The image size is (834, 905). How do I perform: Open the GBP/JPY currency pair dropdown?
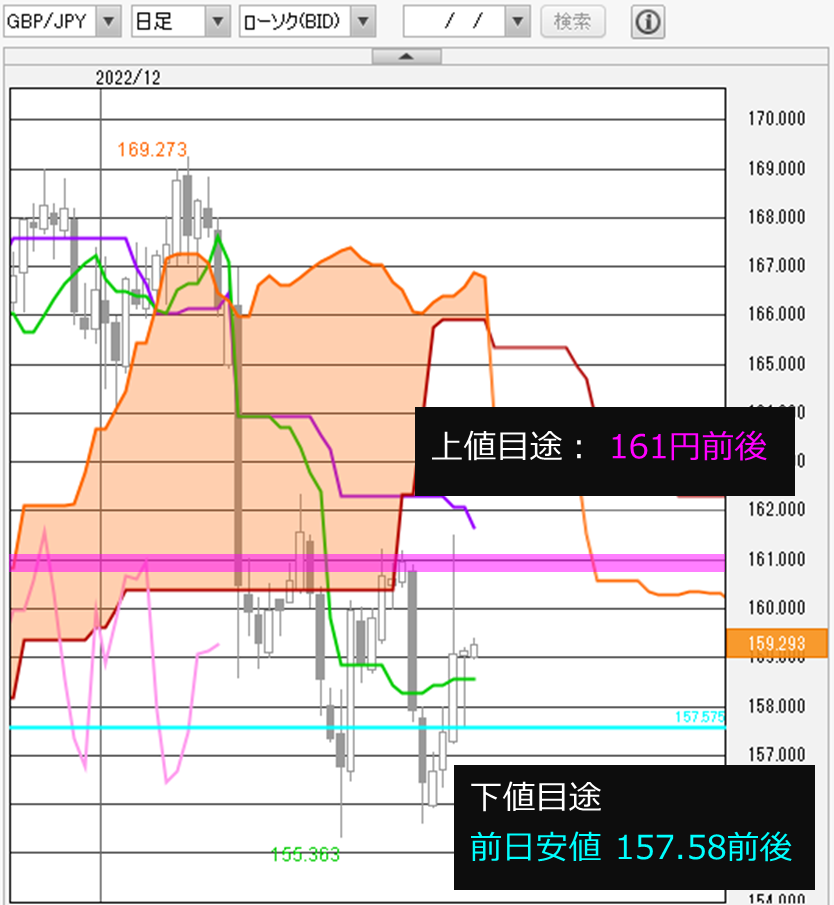[x=109, y=21]
